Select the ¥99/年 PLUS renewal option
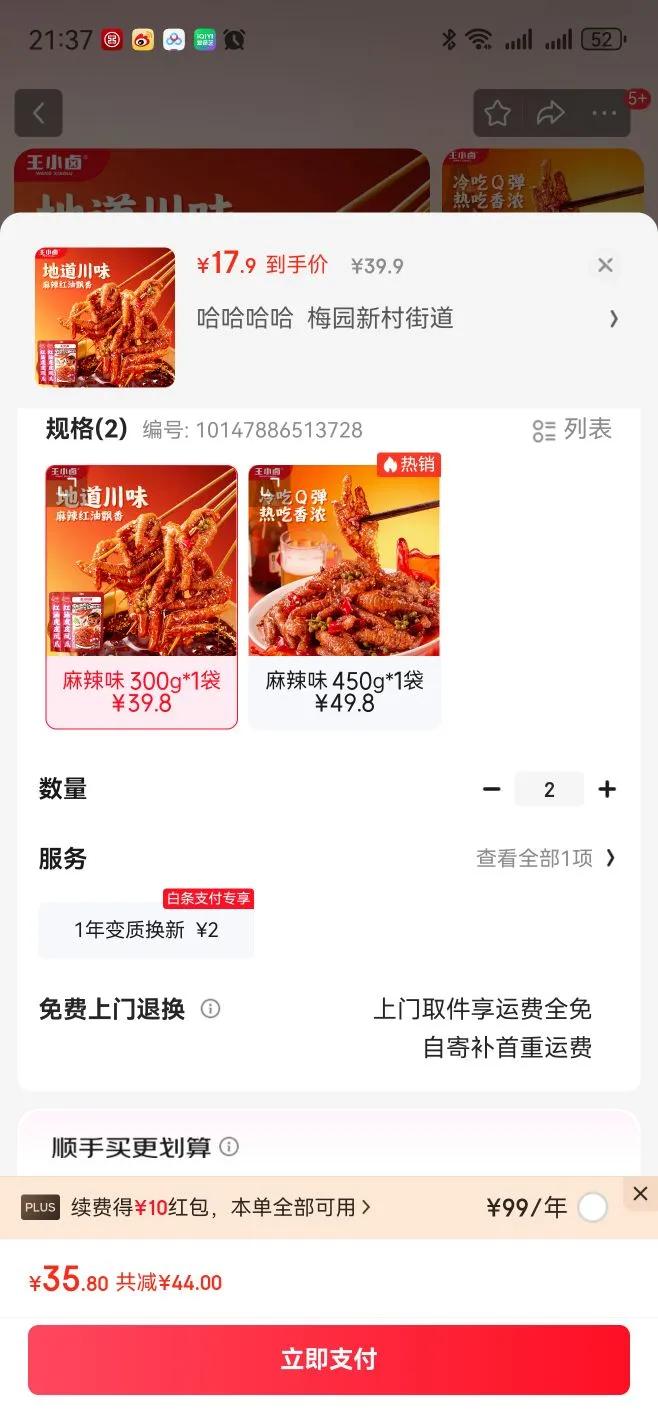This screenshot has width=658, height=1416. click(592, 1207)
